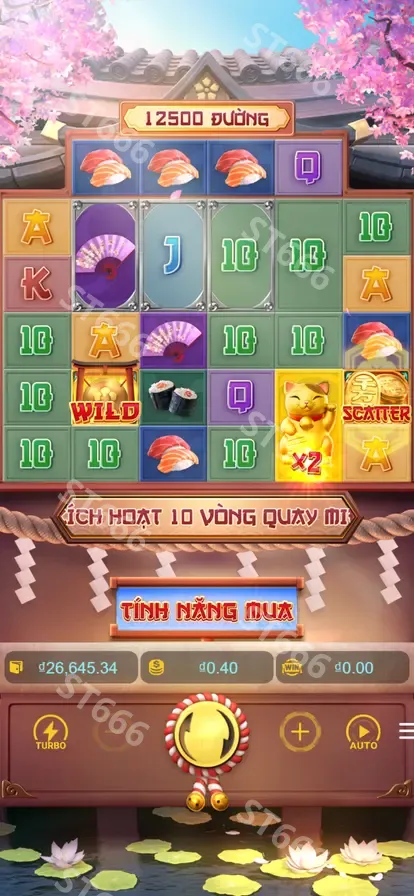Enable Turbo spin mode

(50, 733)
